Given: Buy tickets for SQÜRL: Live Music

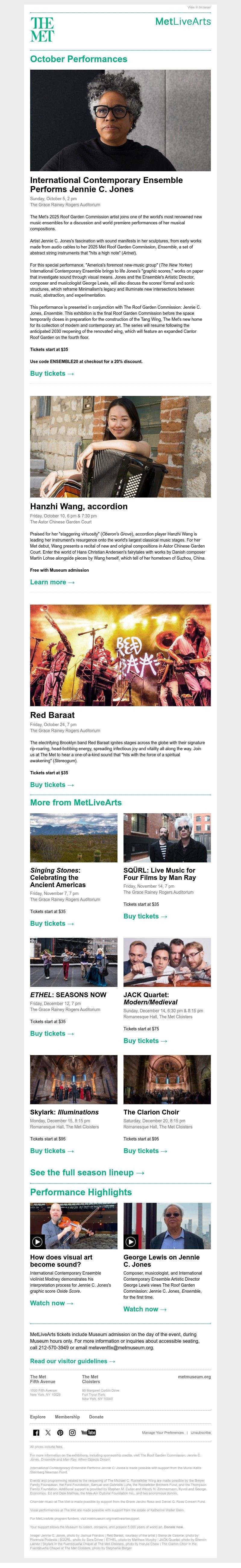Looking at the screenshot, I should coord(145,916).
